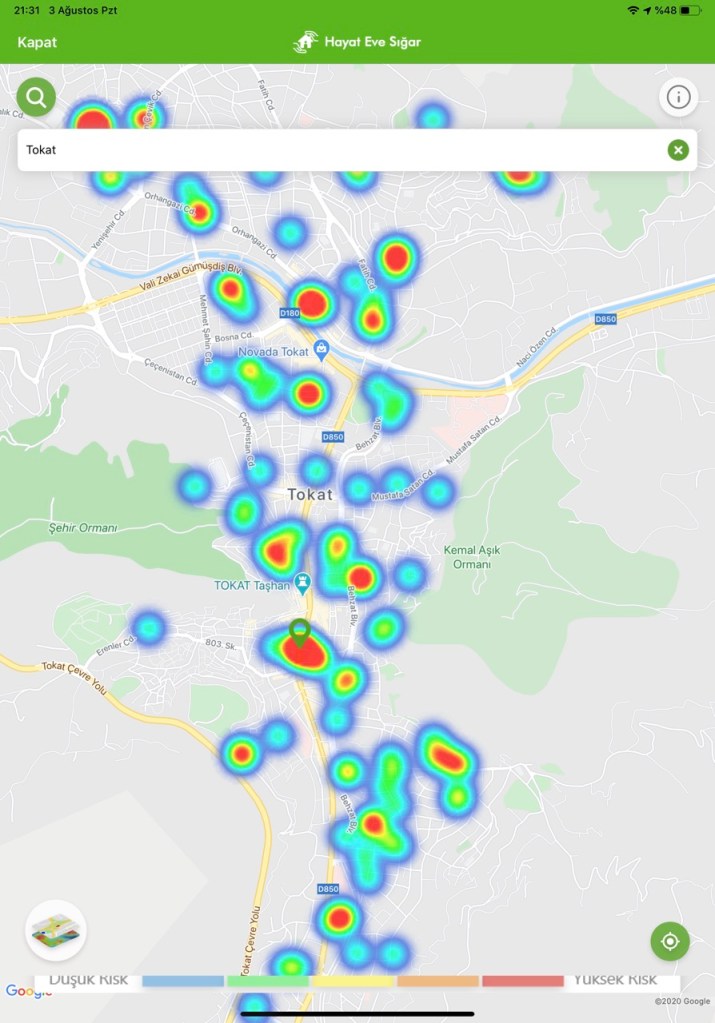The image size is (715, 1023).
Task: Center map on my location
Action: pos(670,941)
